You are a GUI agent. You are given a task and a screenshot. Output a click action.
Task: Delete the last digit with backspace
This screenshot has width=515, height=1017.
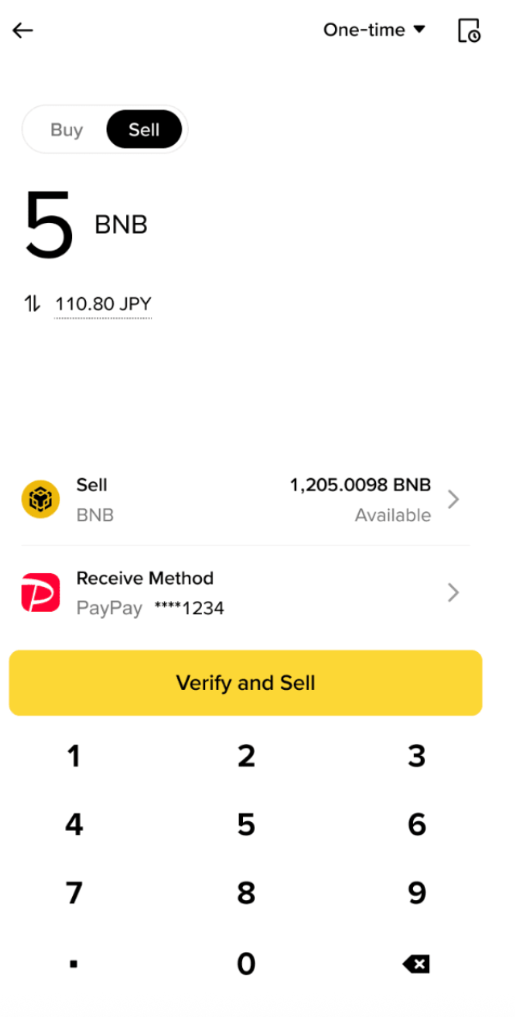[x=416, y=964]
